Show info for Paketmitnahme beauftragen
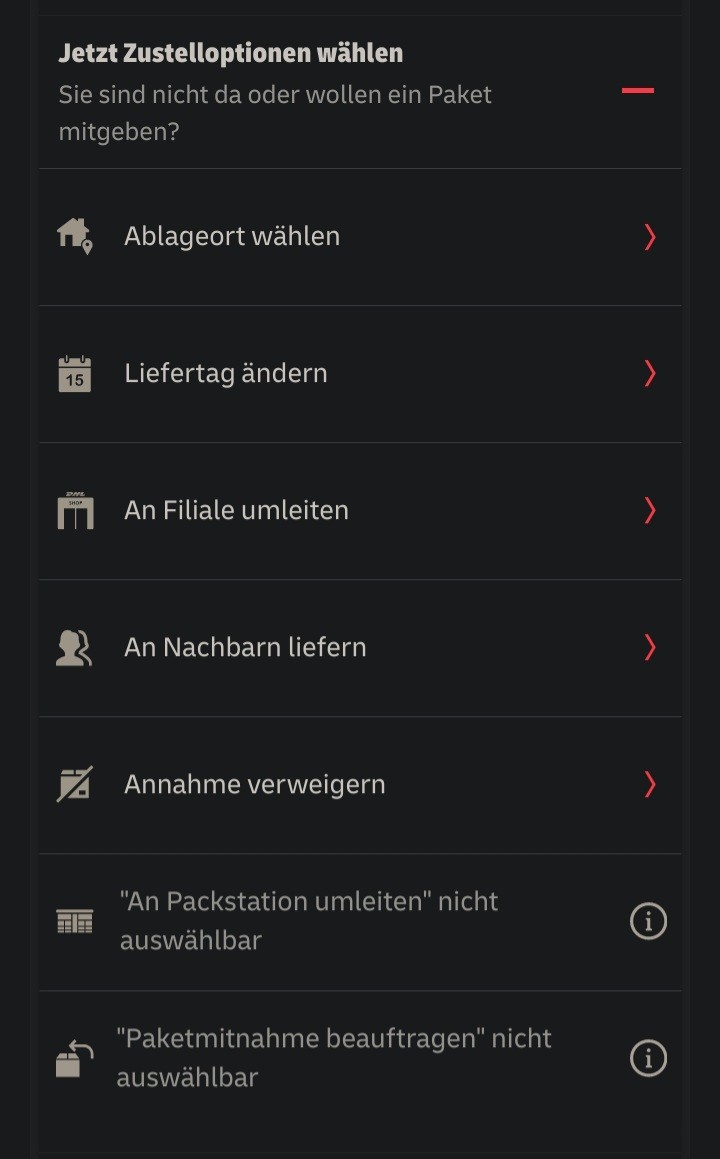The height and width of the screenshot is (1159, 720). (648, 1058)
